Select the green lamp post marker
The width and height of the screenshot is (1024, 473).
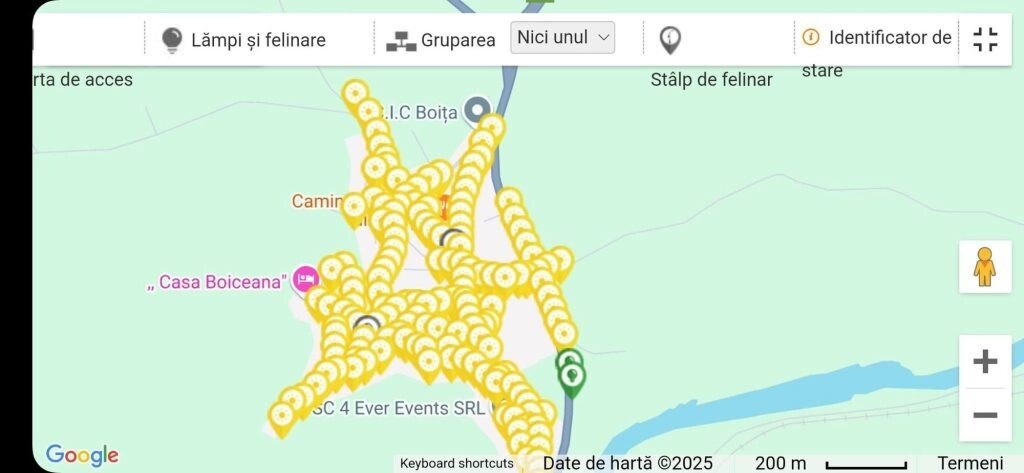tap(572, 378)
